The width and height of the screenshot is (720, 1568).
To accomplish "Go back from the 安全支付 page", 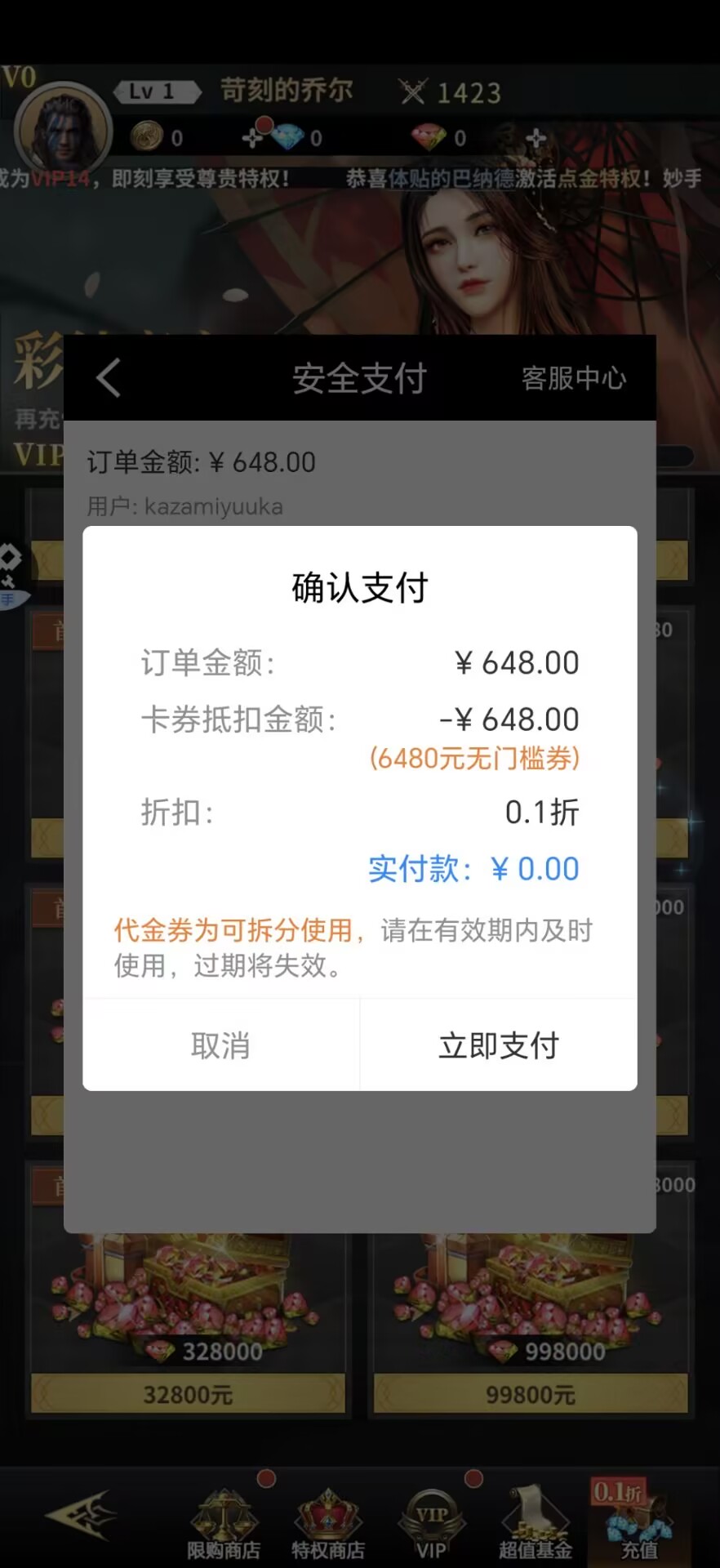I will point(109,378).
